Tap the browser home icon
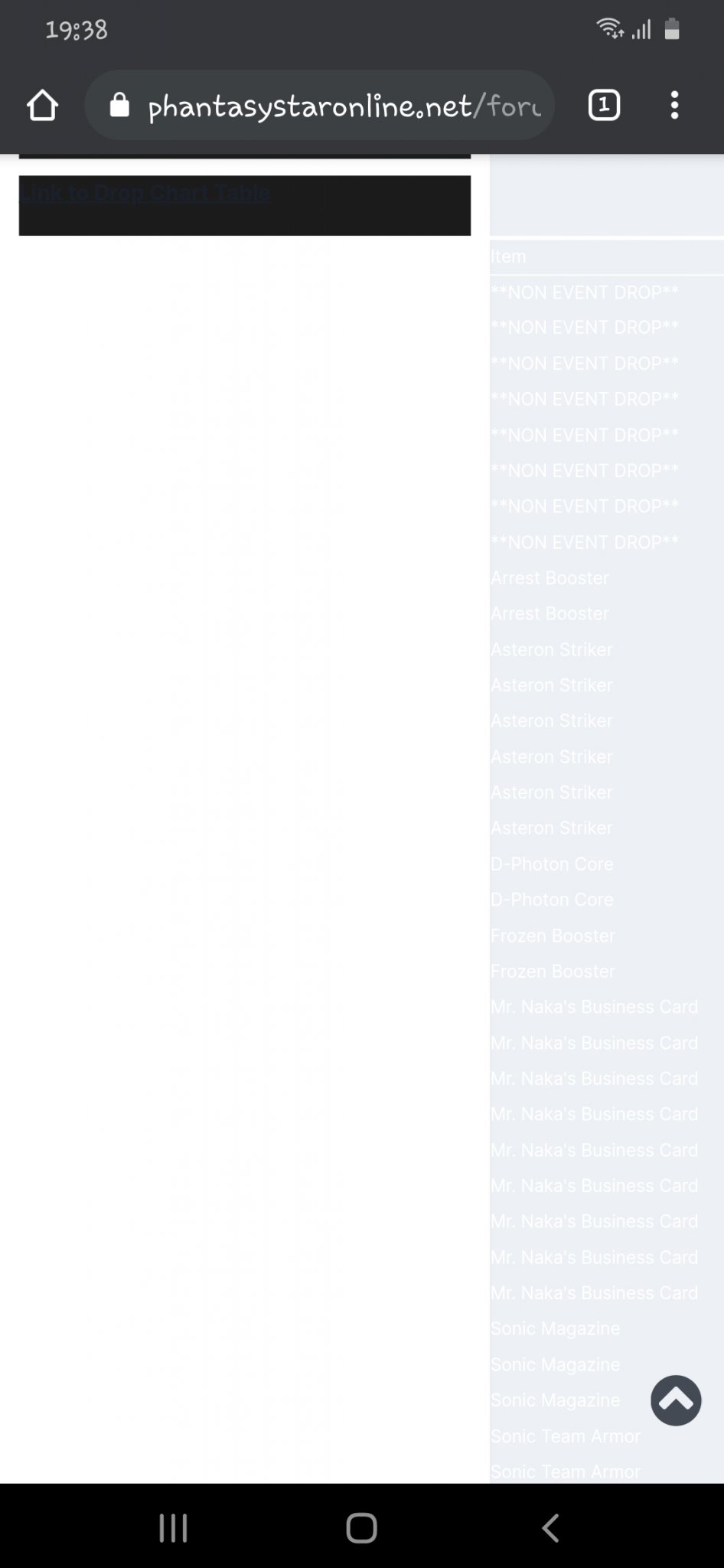Image resolution: width=724 pixels, height=1568 pixels. [42, 105]
